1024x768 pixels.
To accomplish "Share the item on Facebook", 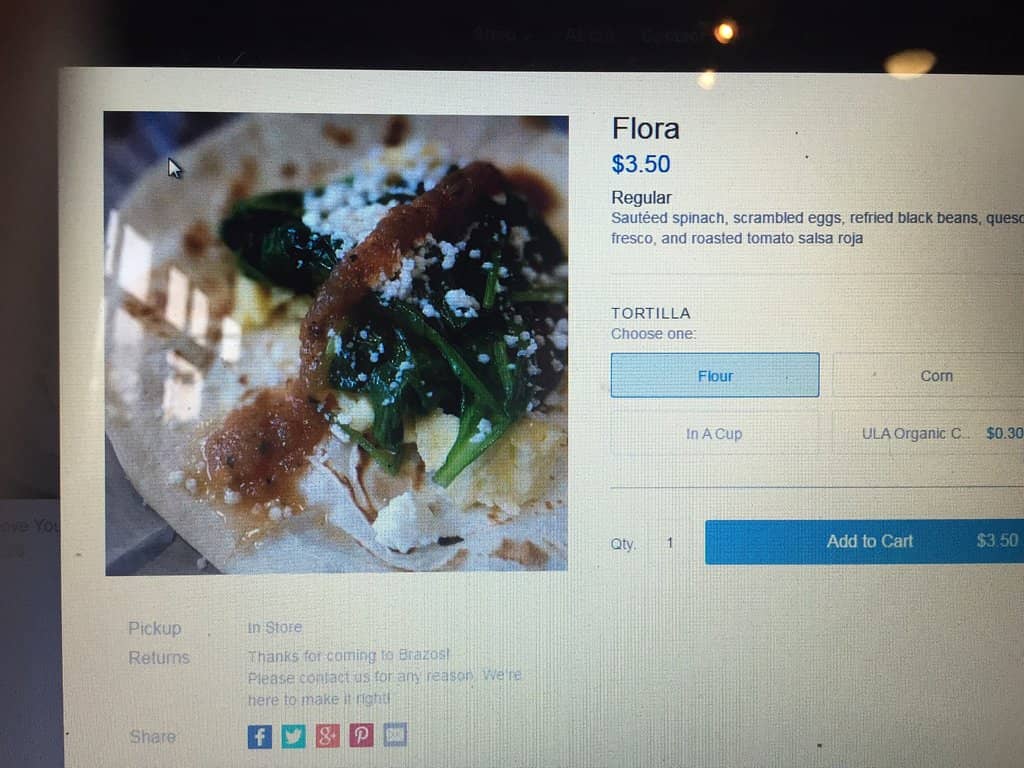I will (x=259, y=737).
